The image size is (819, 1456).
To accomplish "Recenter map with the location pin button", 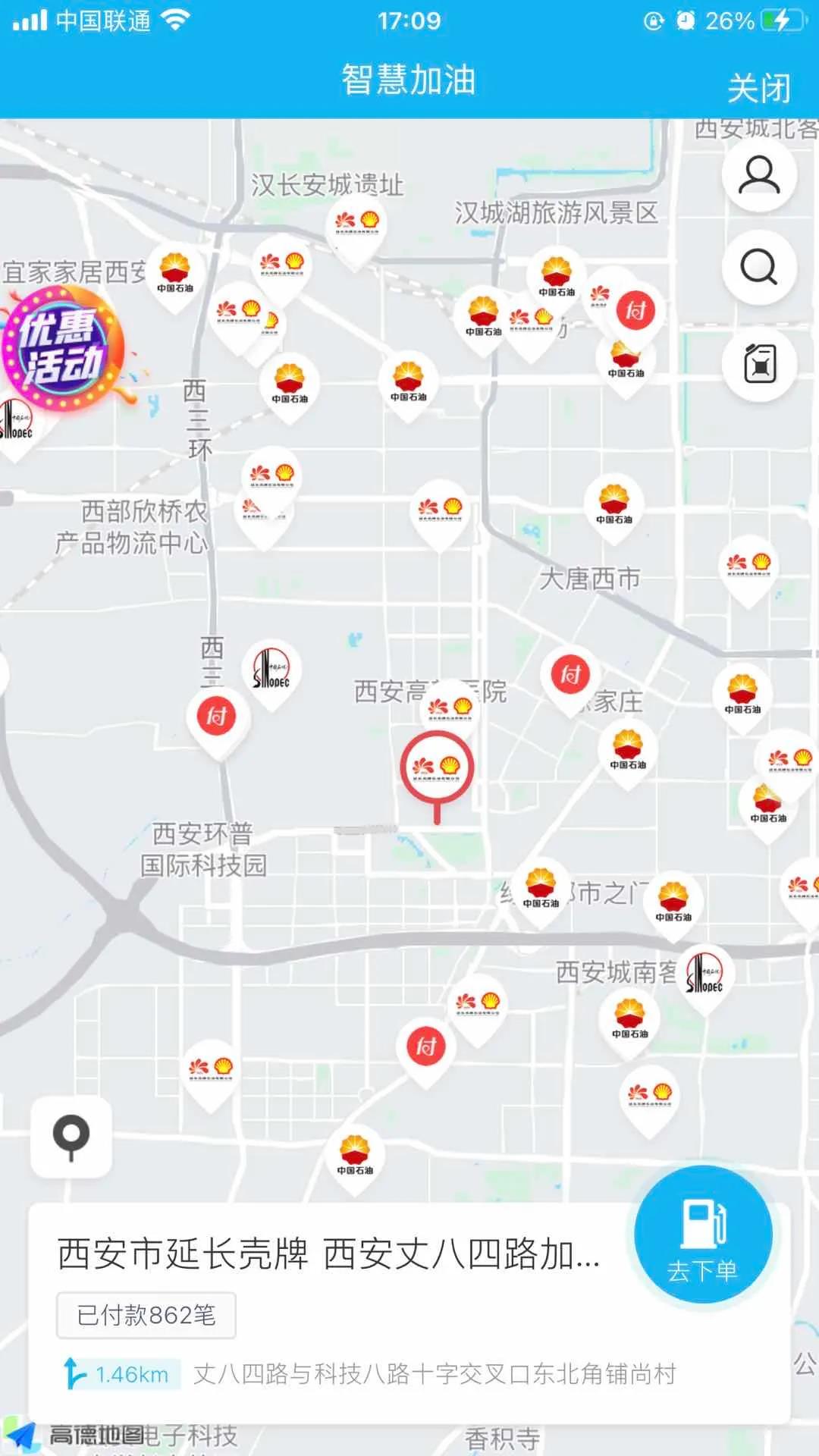I will [x=71, y=1137].
